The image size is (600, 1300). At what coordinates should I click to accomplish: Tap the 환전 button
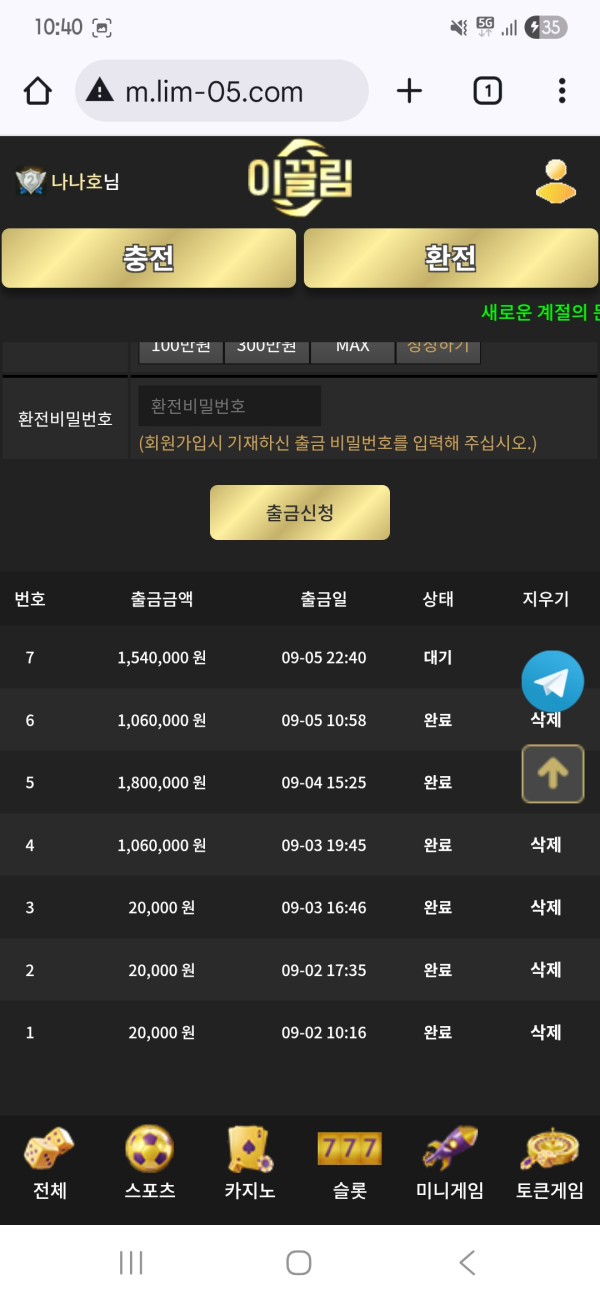(451, 258)
